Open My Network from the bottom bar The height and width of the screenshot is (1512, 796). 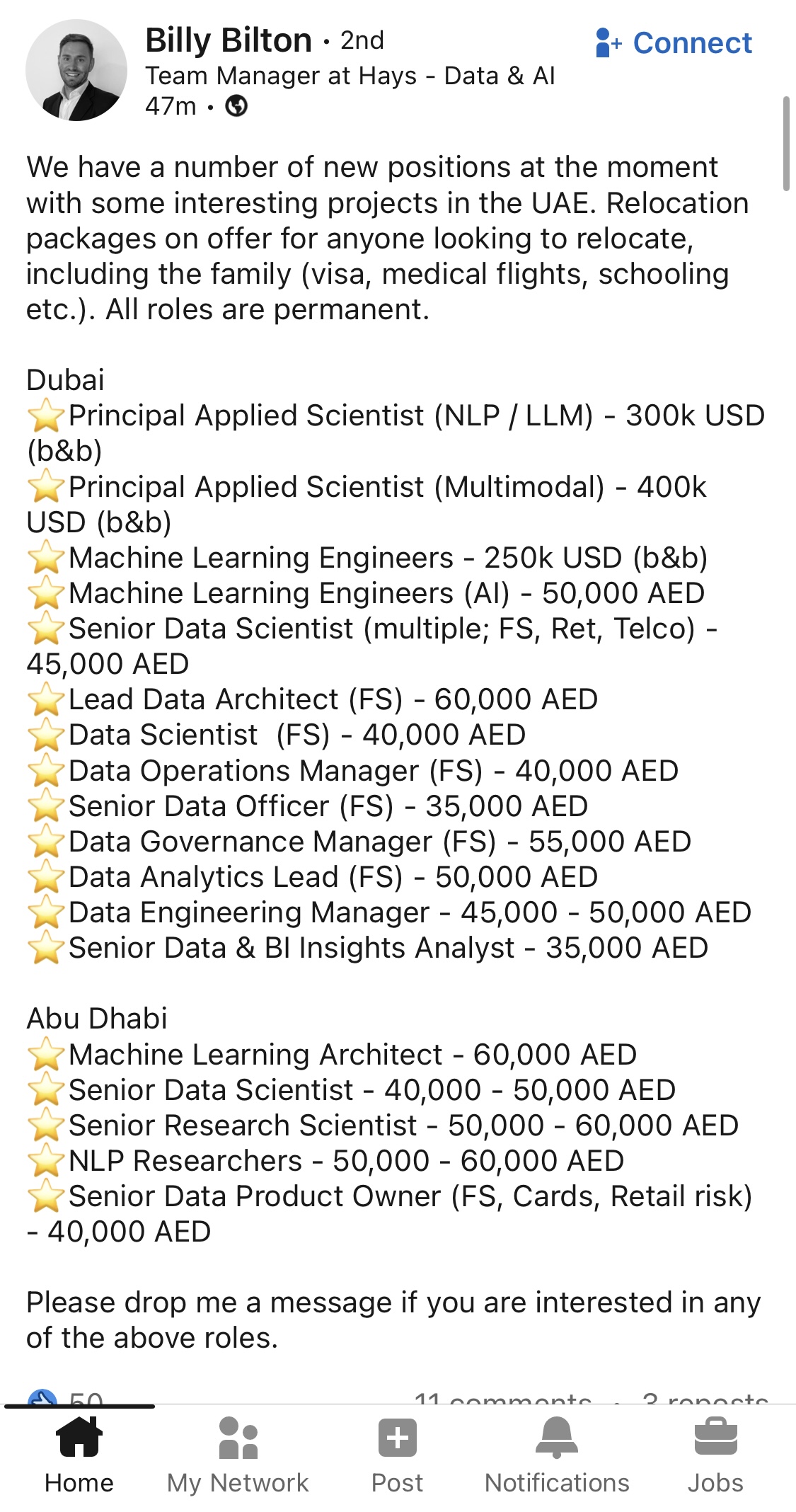pos(238,1438)
